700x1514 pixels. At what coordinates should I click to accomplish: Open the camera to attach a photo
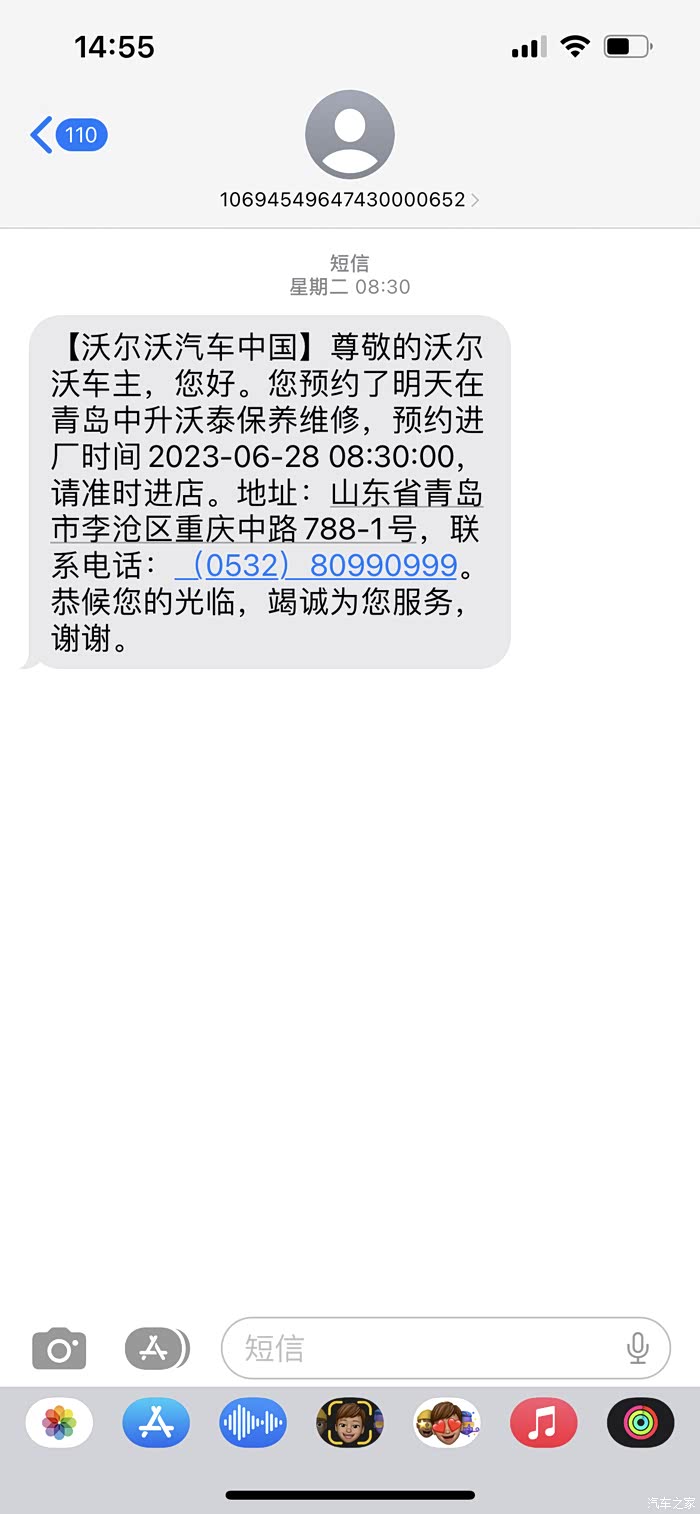pyautogui.click(x=59, y=1348)
